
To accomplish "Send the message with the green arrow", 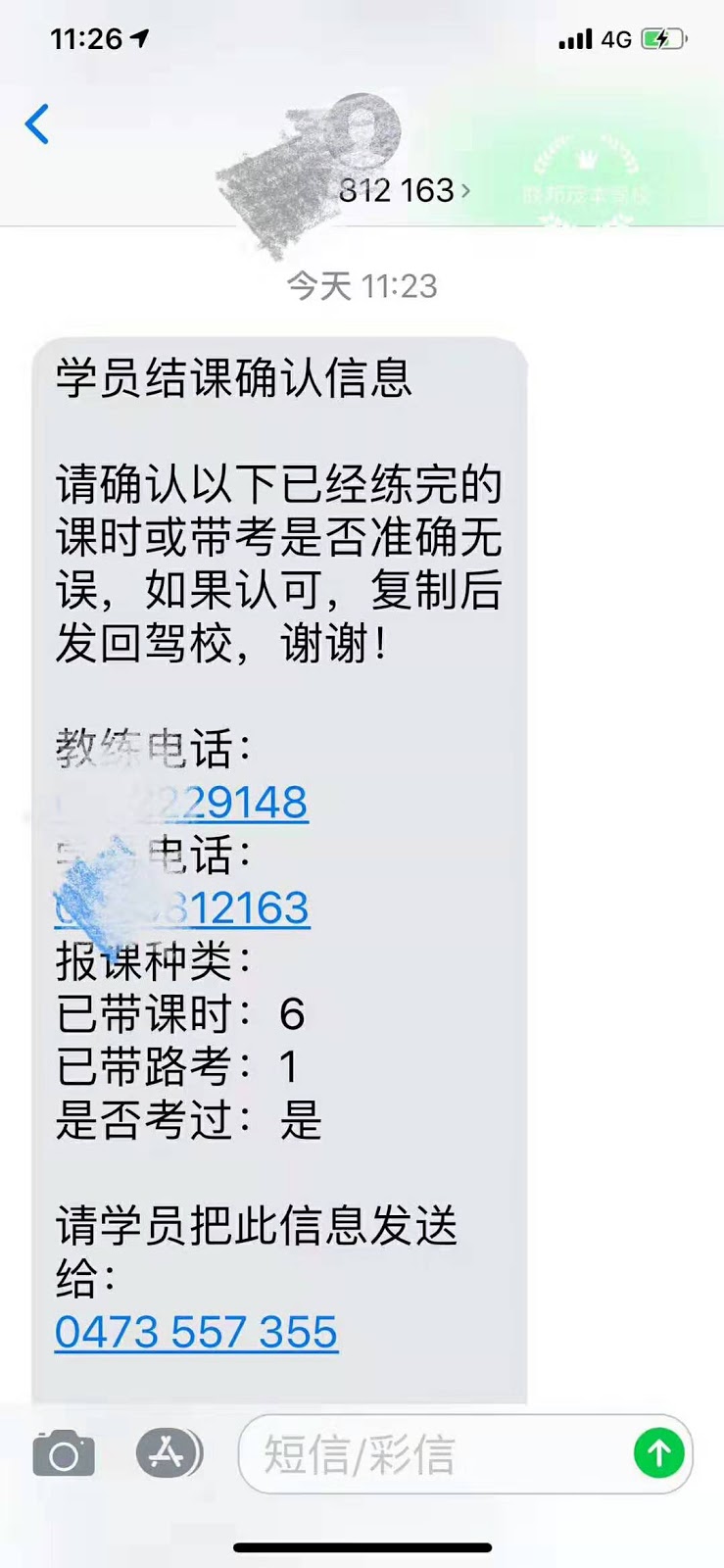I will (x=658, y=1453).
